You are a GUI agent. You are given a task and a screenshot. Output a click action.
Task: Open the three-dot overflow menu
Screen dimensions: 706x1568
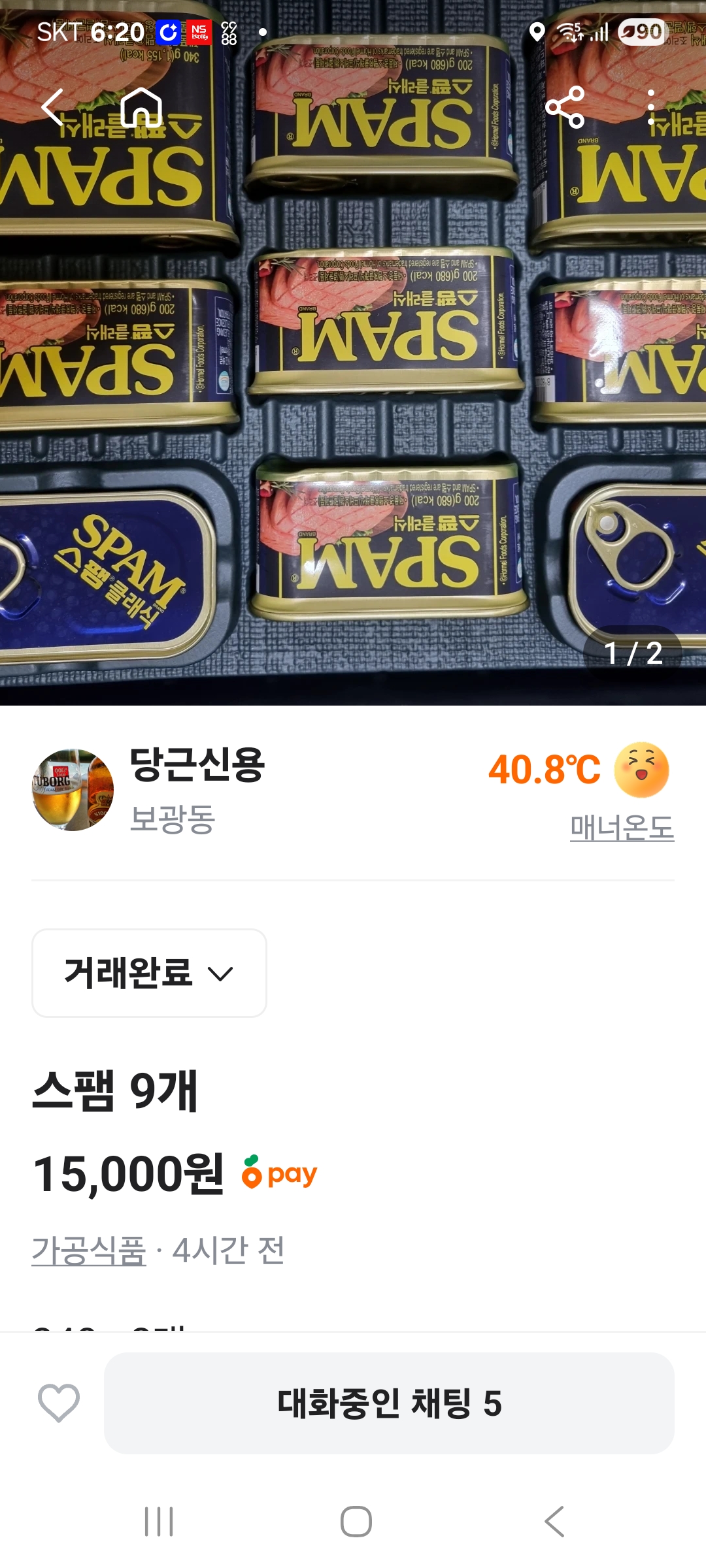[650, 107]
